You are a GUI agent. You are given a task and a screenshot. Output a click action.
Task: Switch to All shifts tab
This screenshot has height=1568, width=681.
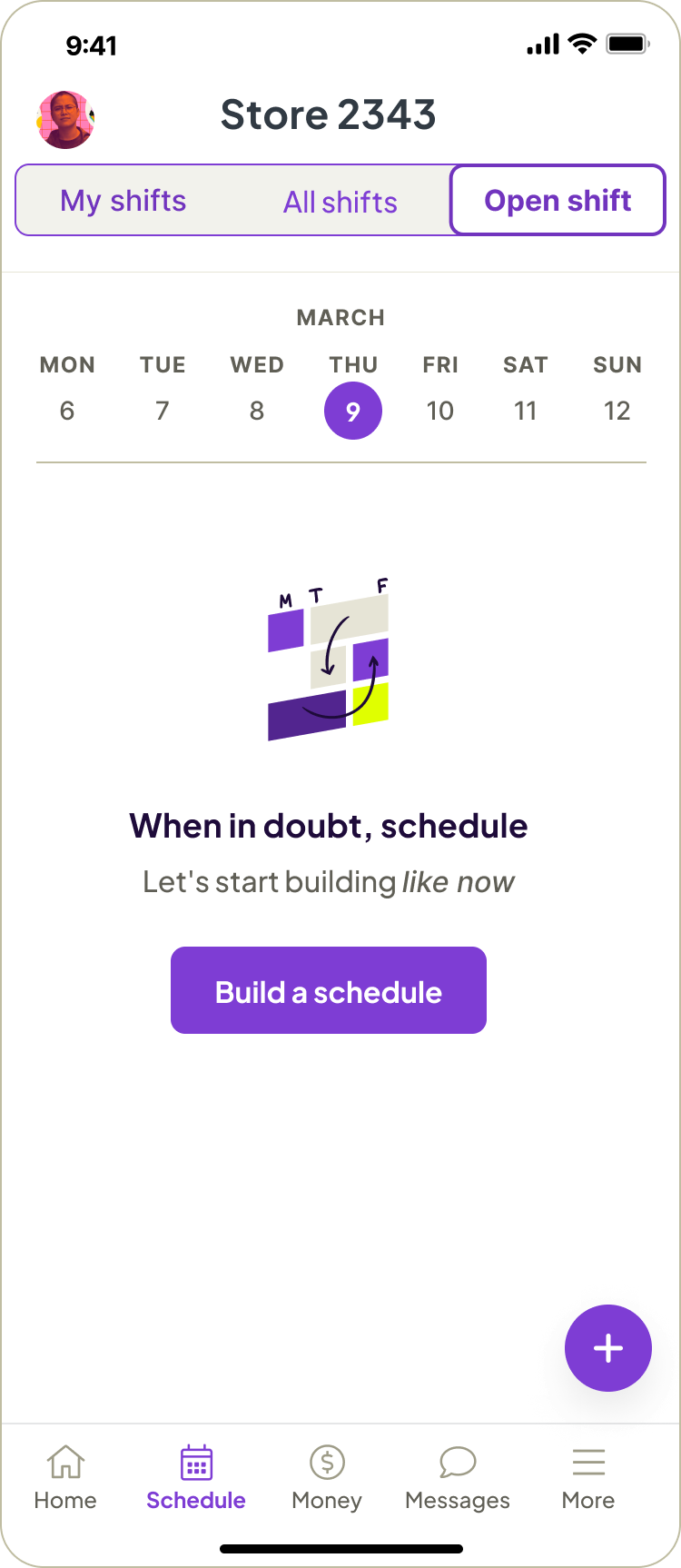(340, 202)
